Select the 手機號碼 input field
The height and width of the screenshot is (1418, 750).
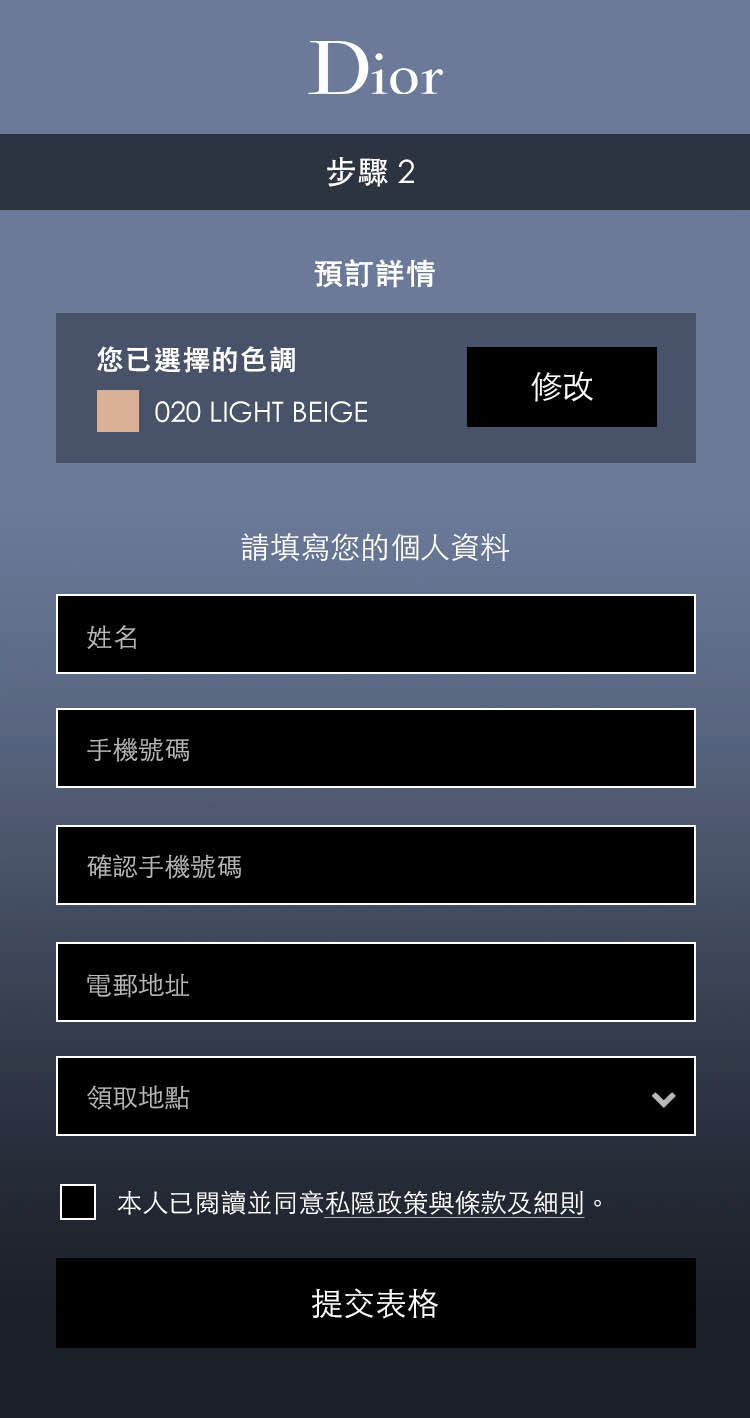(375, 748)
